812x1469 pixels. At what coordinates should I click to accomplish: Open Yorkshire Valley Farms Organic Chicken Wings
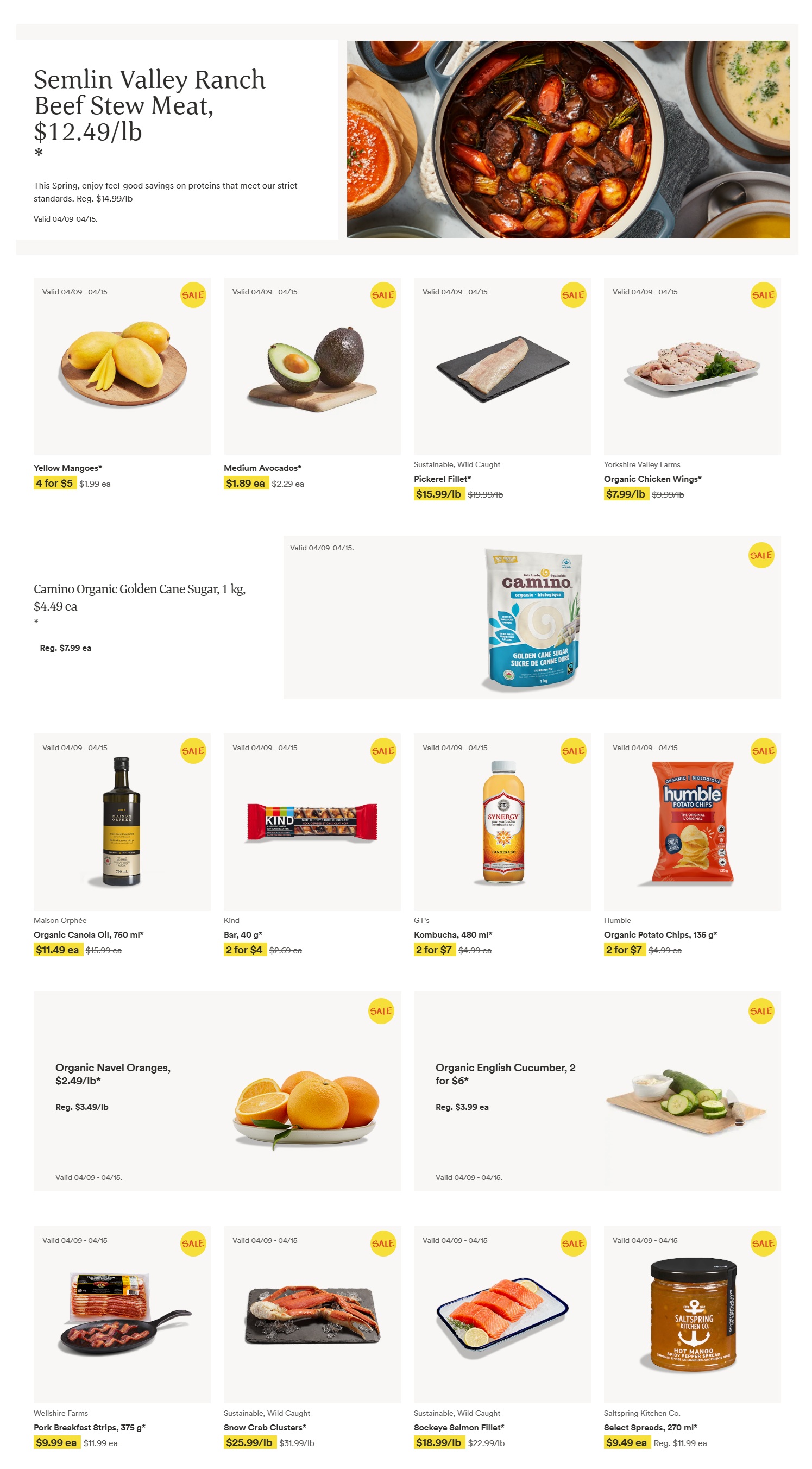pos(693,389)
